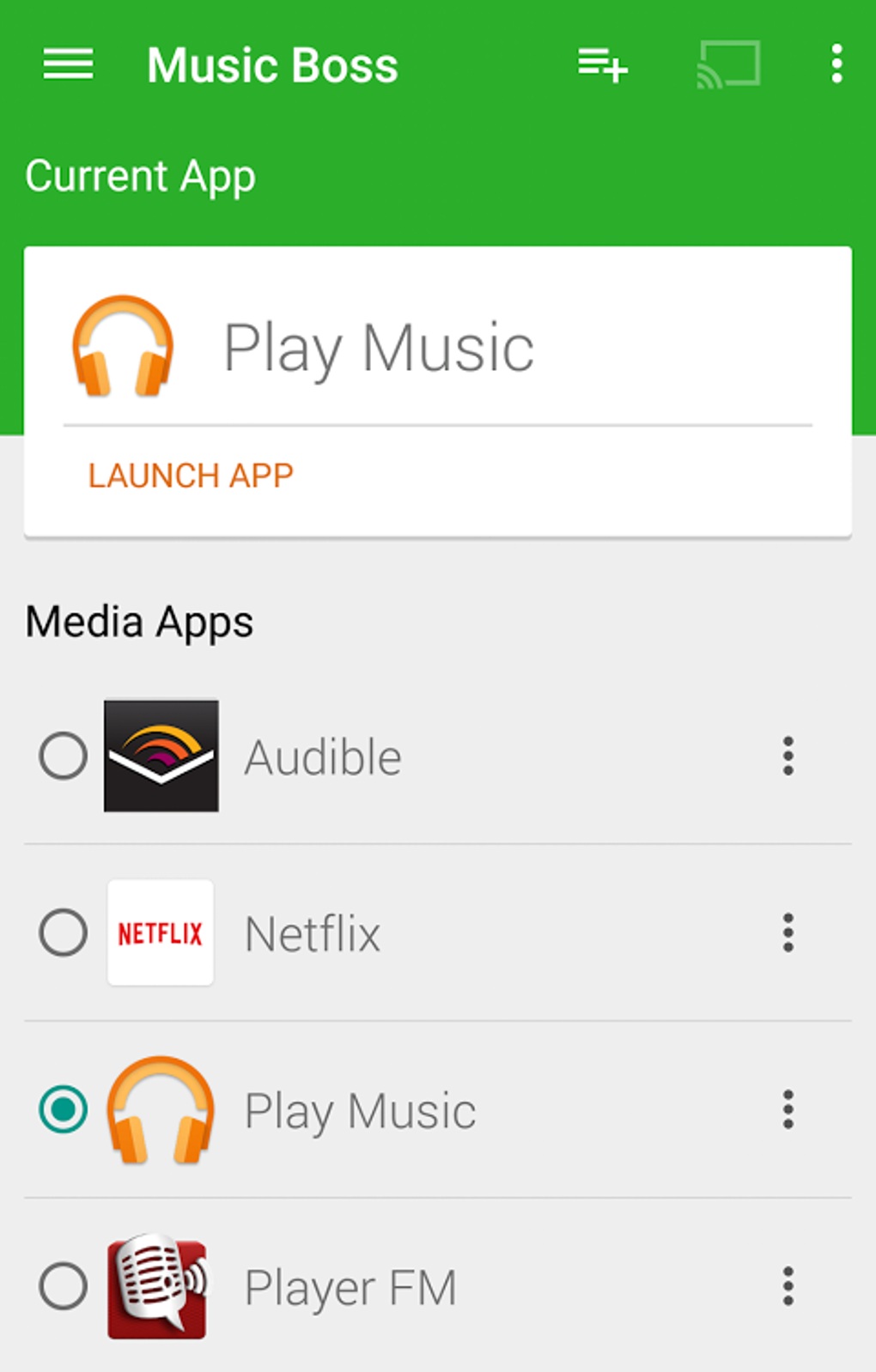This screenshot has height=1372, width=876.
Task: Click the Player FM microphone icon
Action: click(160, 1286)
